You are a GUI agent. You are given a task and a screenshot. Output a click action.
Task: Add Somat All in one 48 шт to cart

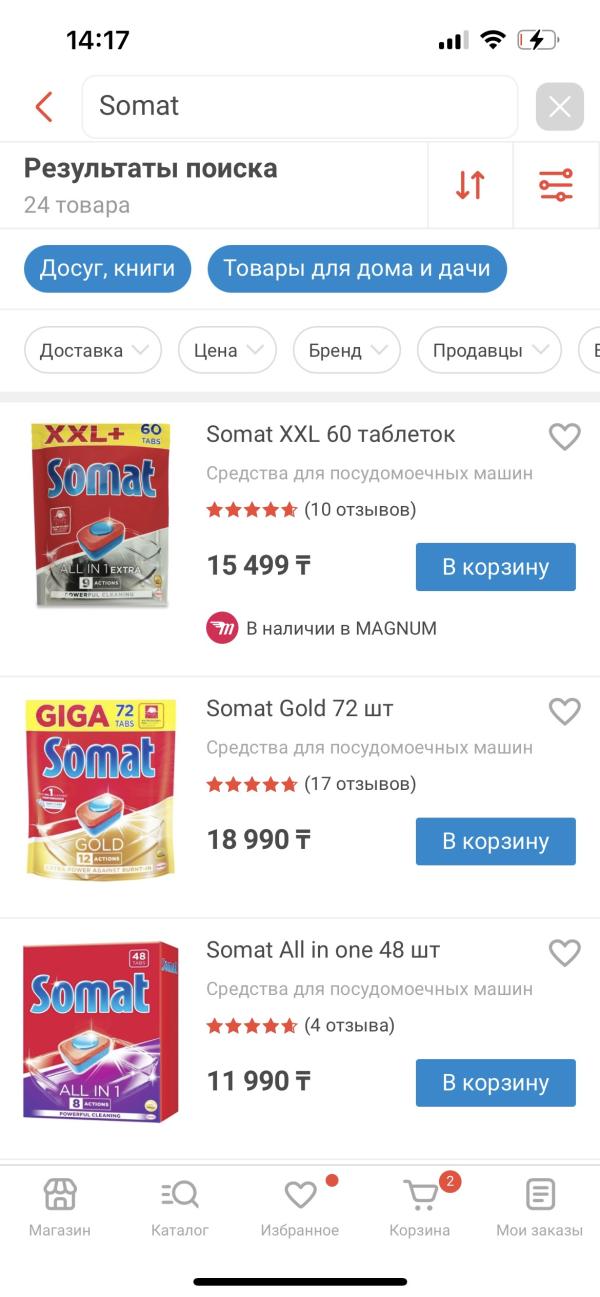pos(495,1082)
